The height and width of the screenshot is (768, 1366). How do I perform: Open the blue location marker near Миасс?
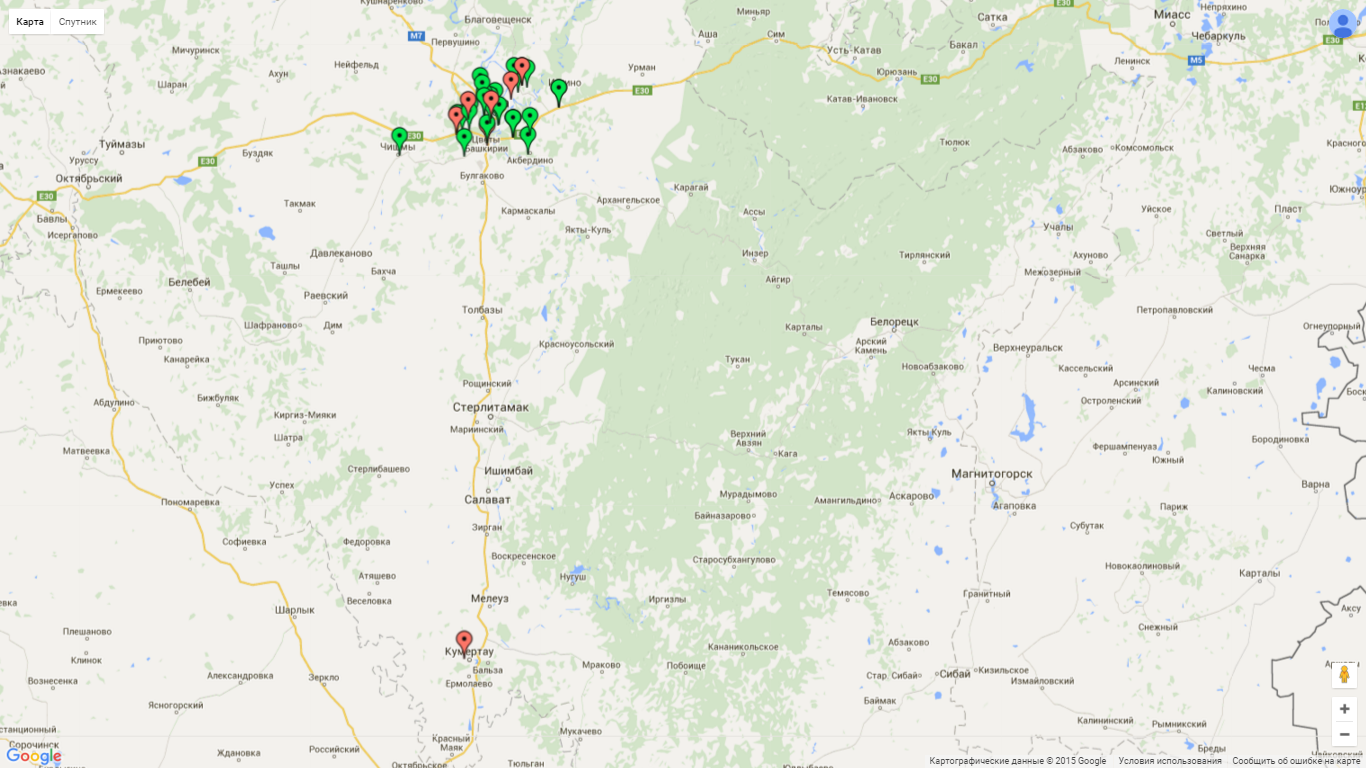1343,23
